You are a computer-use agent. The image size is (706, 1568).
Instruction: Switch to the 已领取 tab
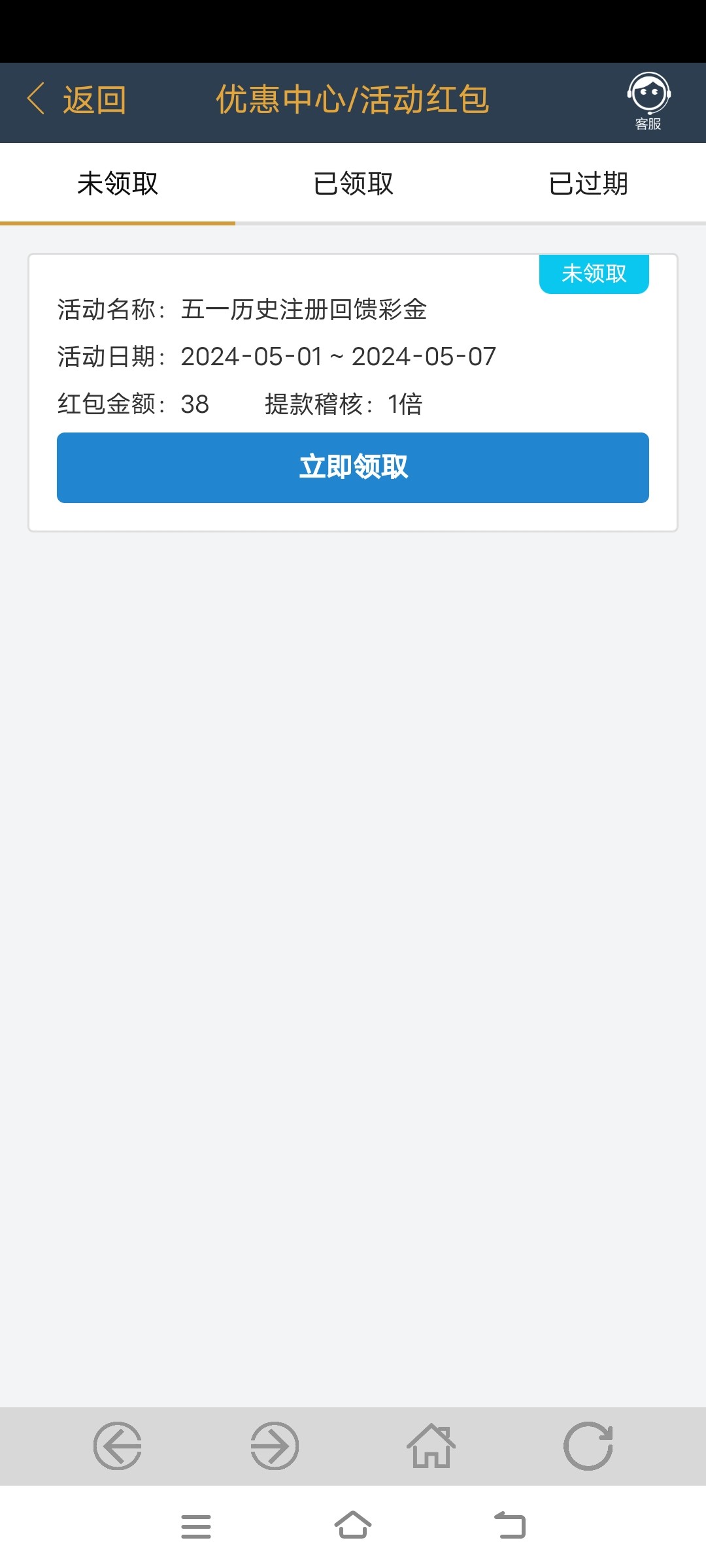click(353, 184)
